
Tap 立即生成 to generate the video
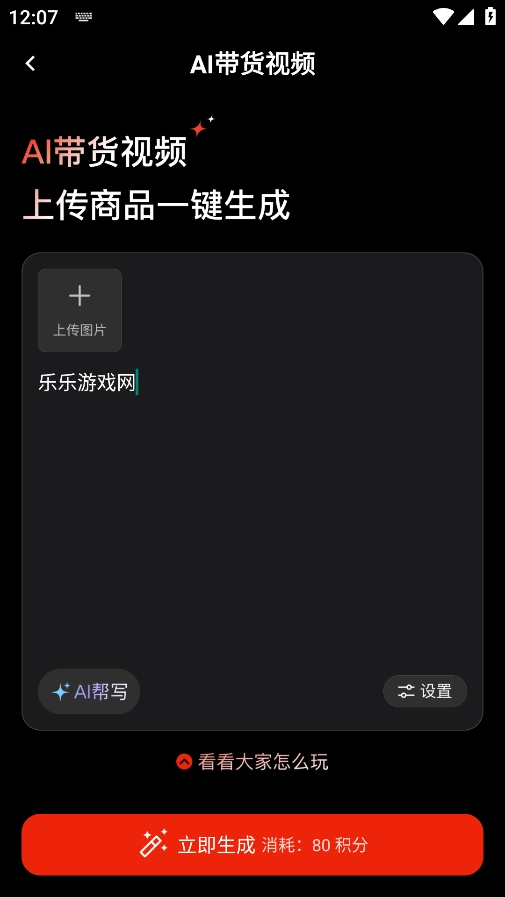tap(252, 844)
